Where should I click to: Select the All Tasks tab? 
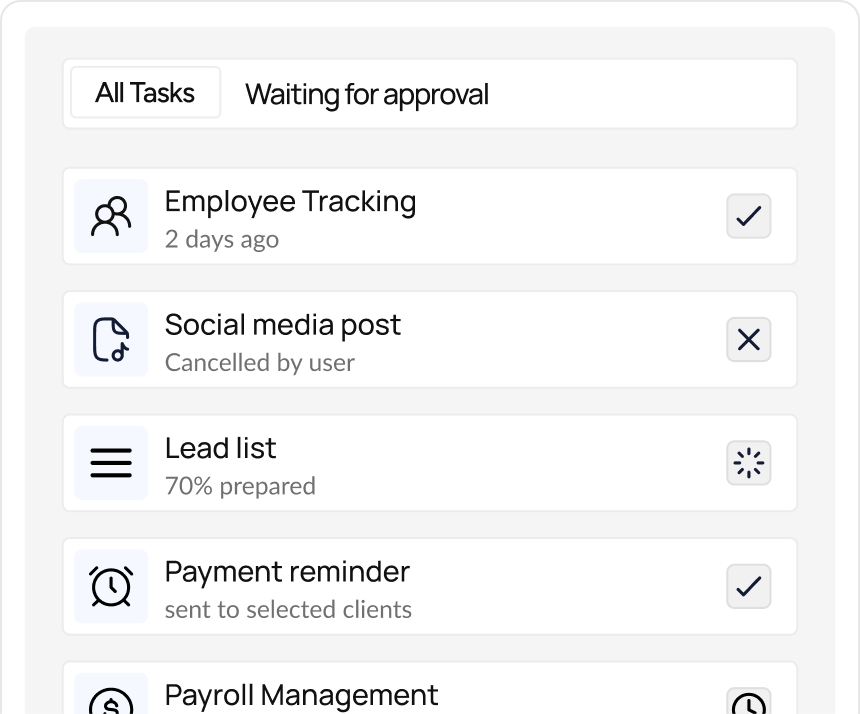(x=145, y=93)
